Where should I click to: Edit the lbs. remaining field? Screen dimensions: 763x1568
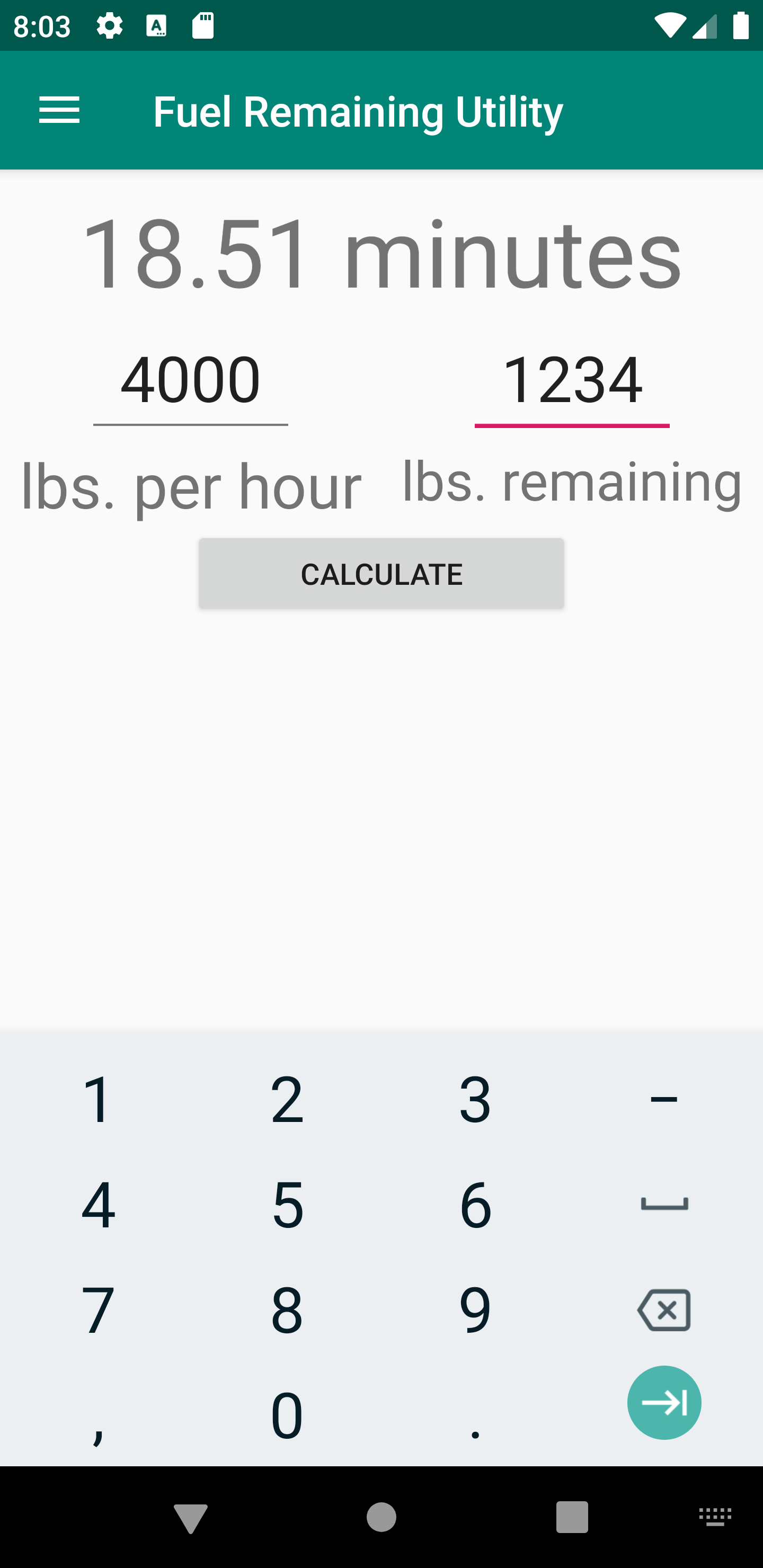point(571,380)
